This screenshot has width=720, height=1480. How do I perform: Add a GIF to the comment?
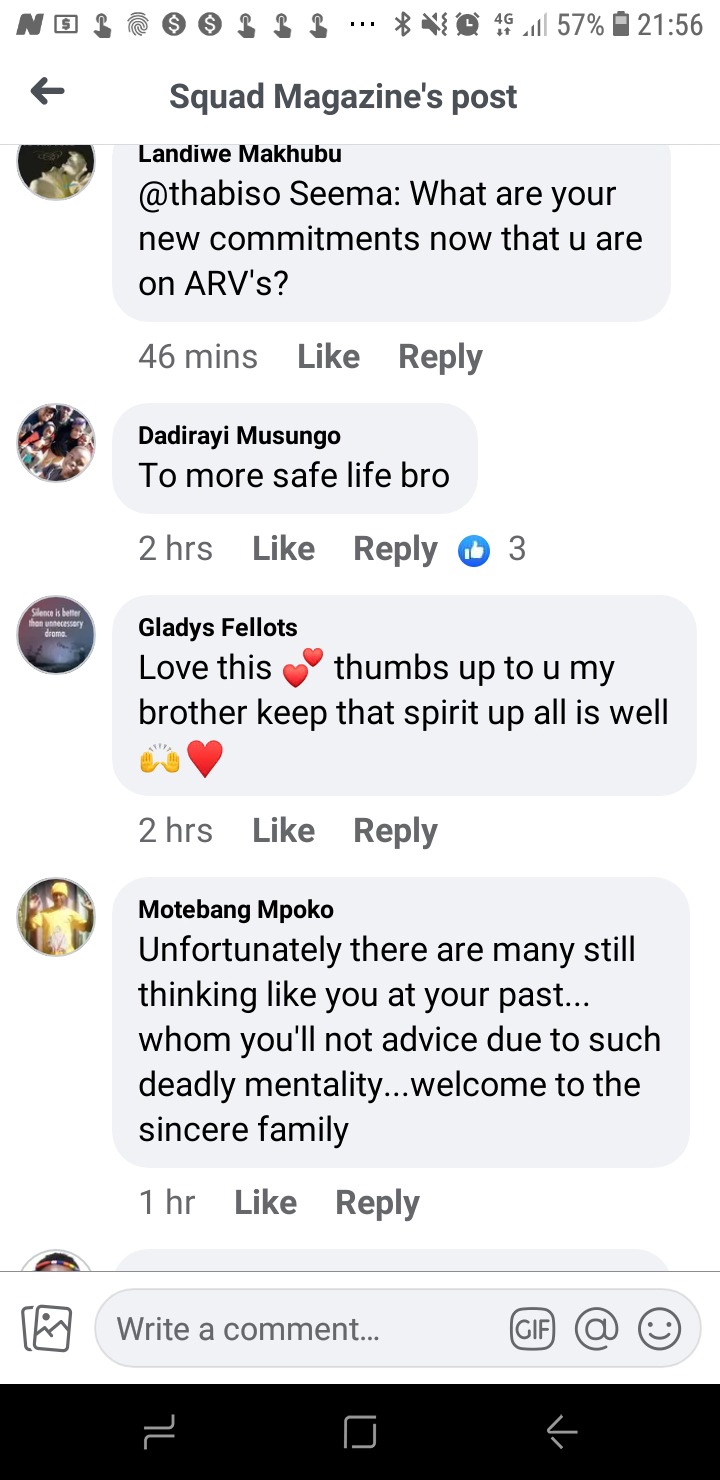pyautogui.click(x=532, y=1328)
